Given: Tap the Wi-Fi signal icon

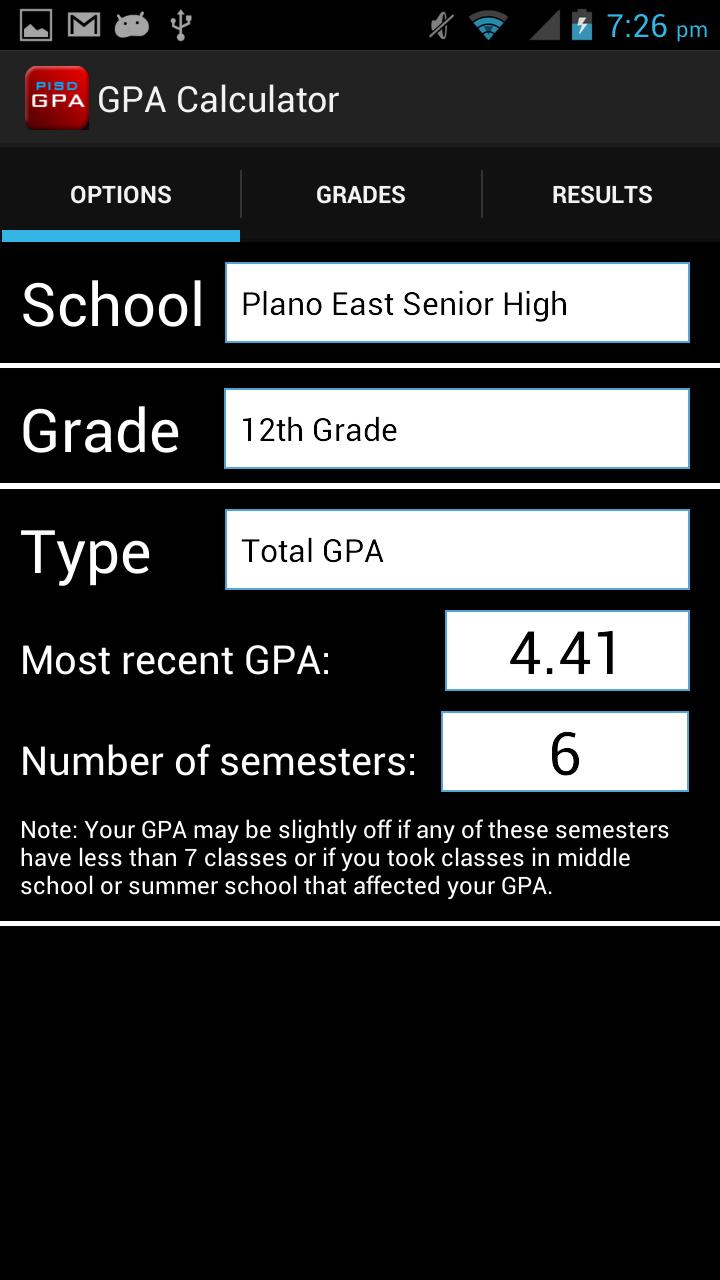Looking at the screenshot, I should click(487, 24).
